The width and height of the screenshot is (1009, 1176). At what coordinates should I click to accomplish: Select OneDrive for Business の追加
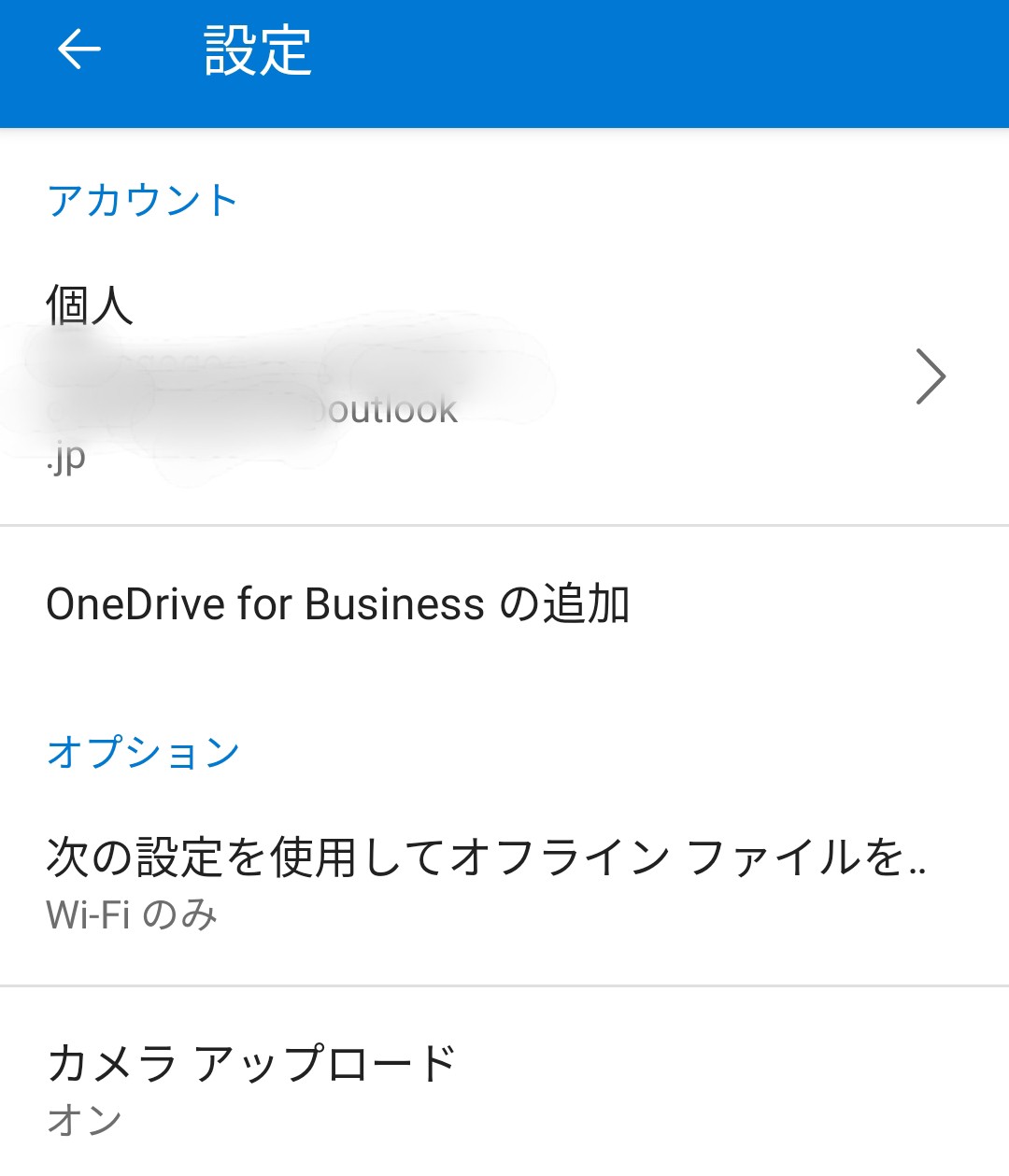pyautogui.click(x=338, y=604)
